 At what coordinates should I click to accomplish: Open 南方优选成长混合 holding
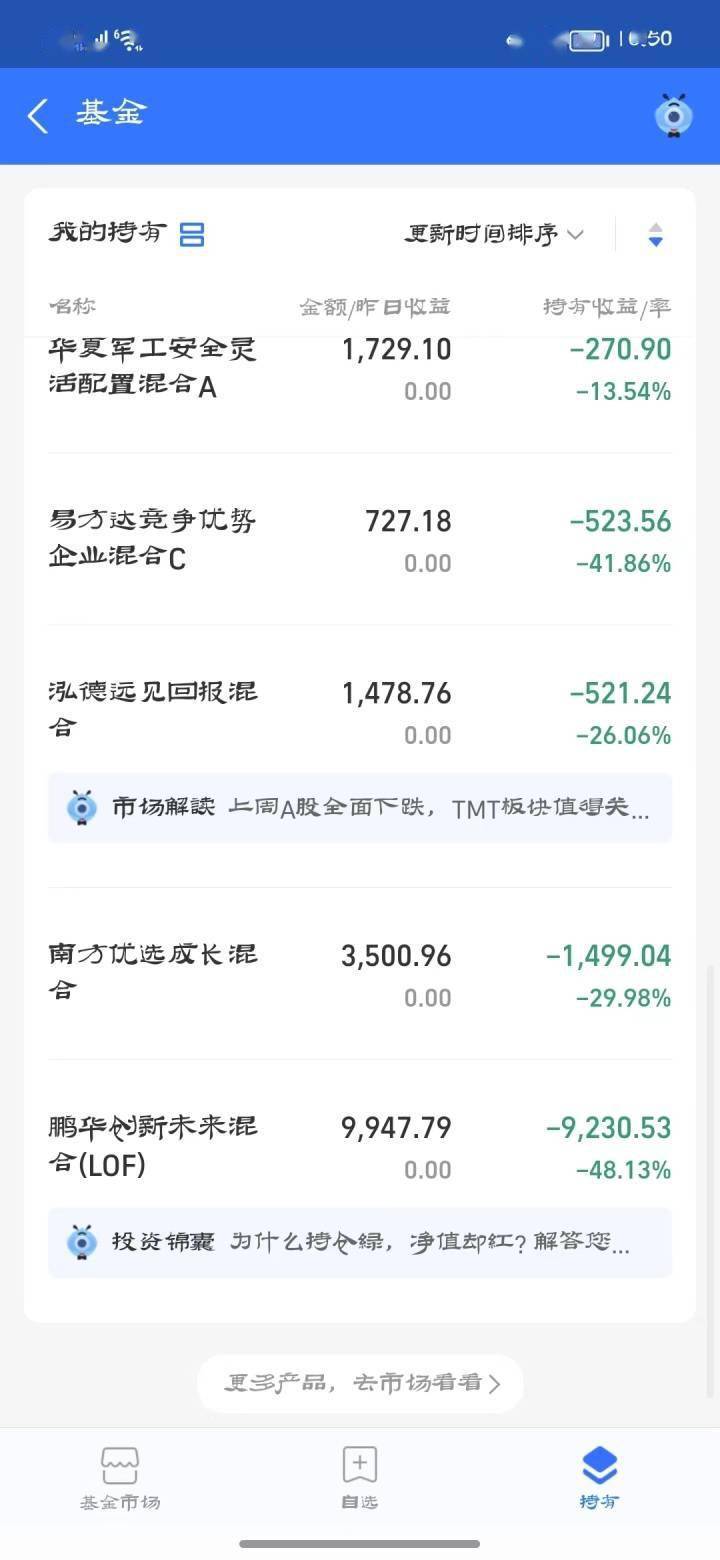pyautogui.click(x=360, y=974)
